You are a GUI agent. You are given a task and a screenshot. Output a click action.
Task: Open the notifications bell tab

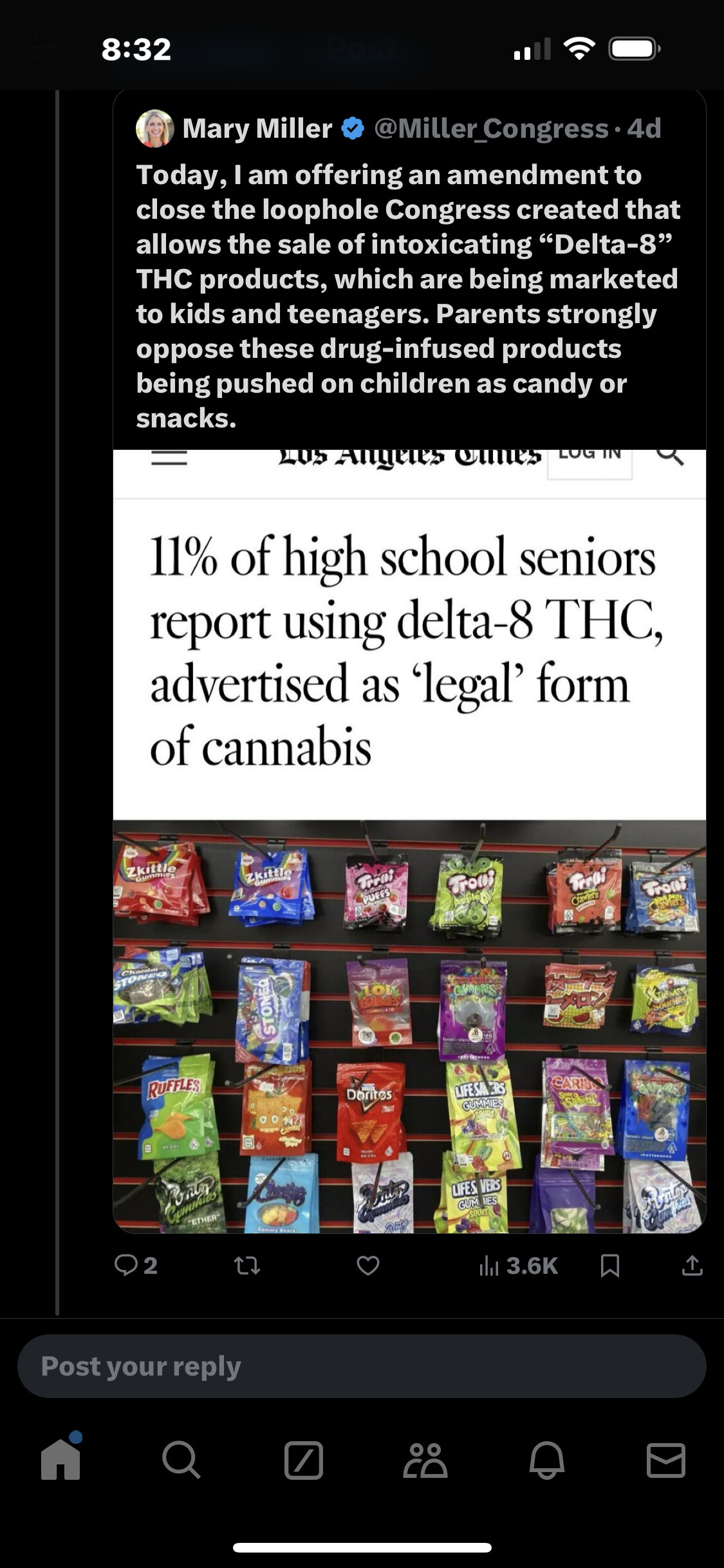546,1460
